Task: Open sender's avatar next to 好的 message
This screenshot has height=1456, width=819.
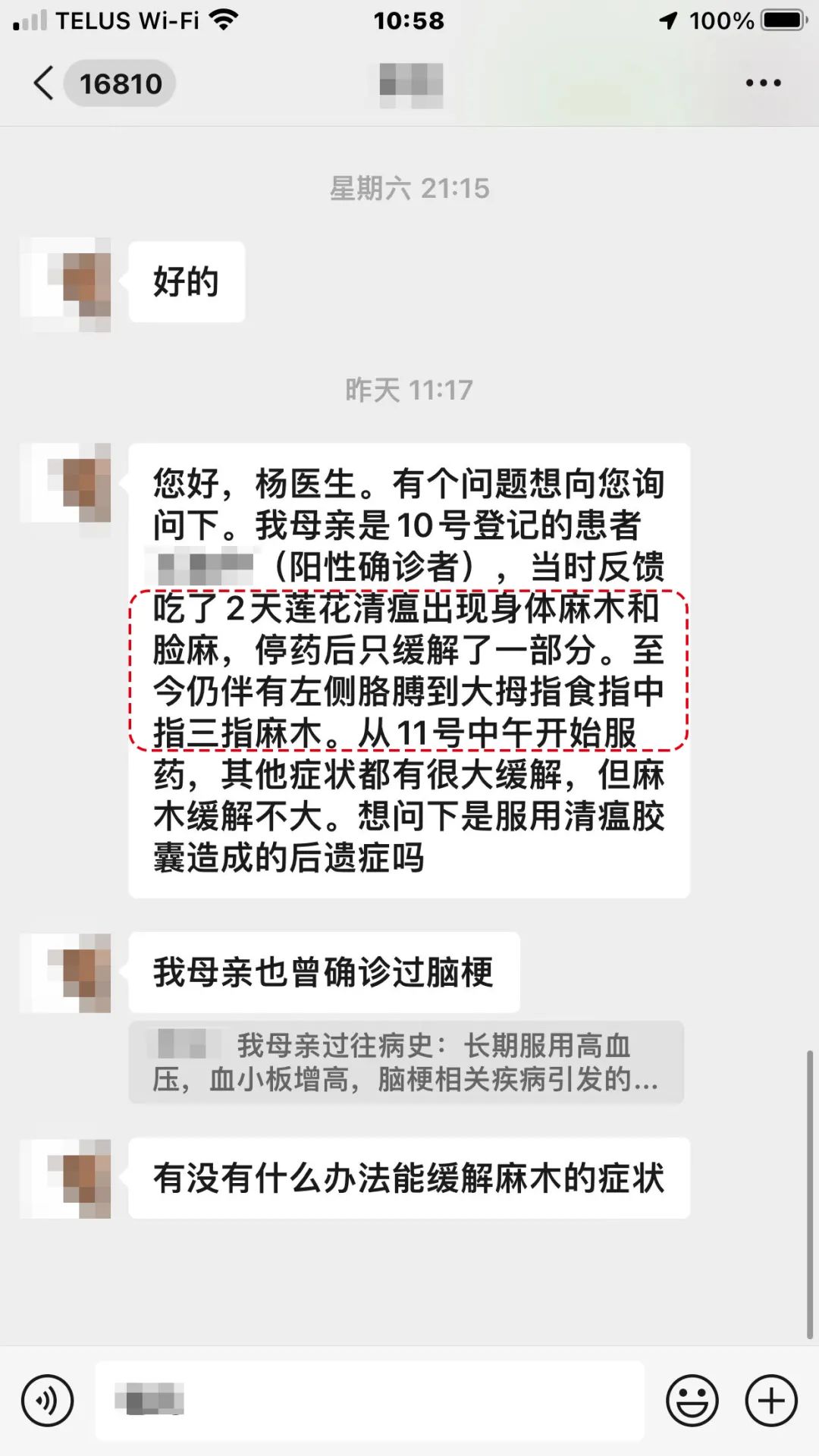Action: coord(67,284)
